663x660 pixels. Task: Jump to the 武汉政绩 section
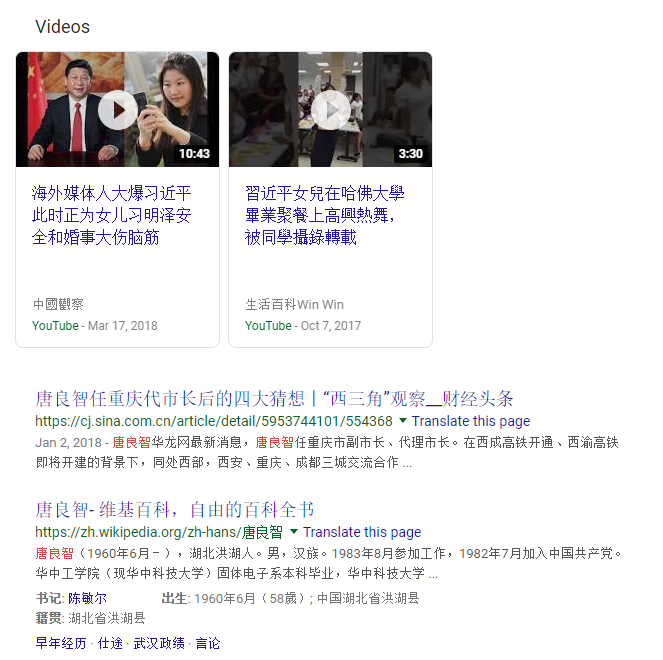(x=159, y=643)
